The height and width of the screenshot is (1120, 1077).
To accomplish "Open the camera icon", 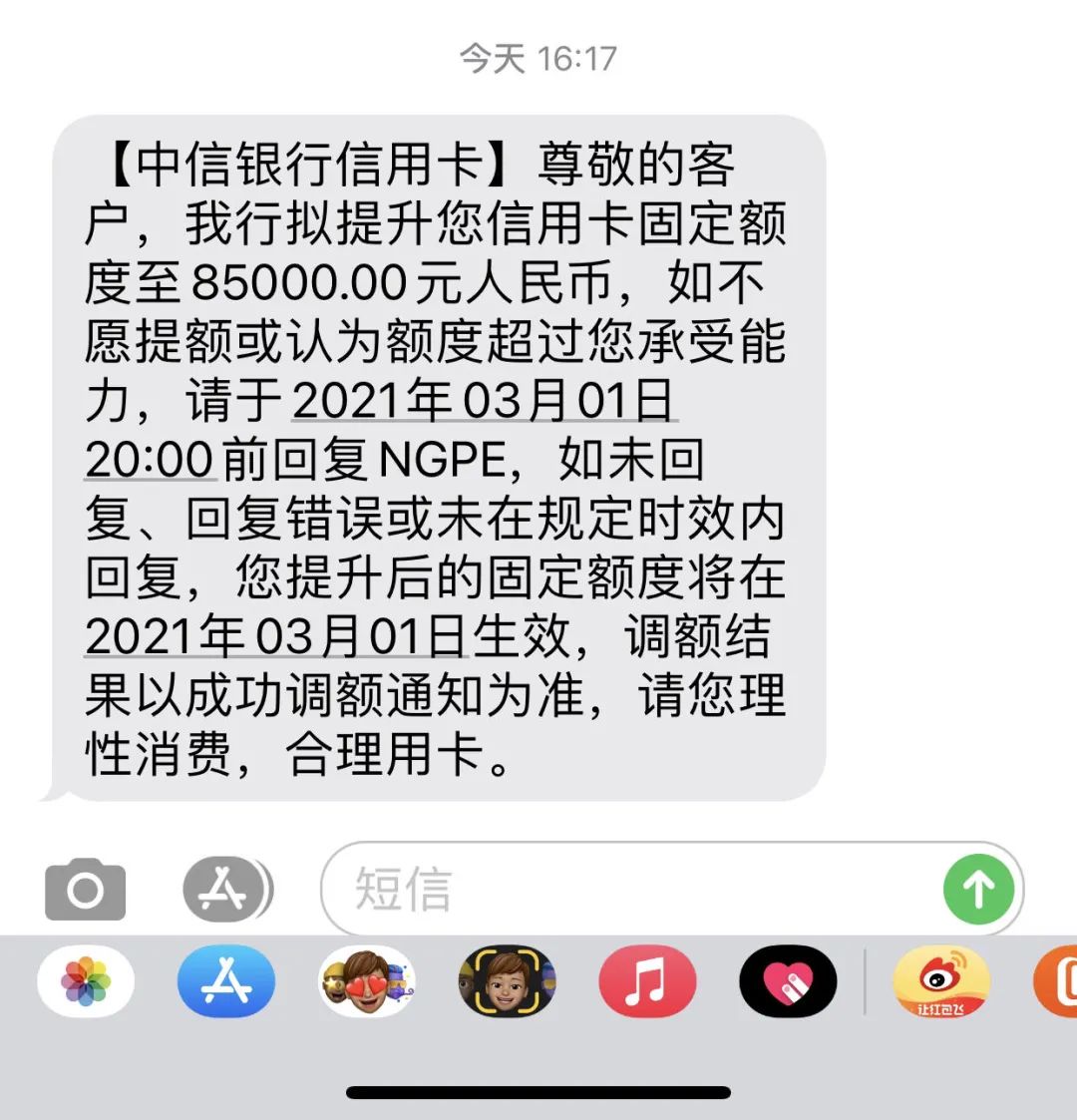I will (86, 889).
